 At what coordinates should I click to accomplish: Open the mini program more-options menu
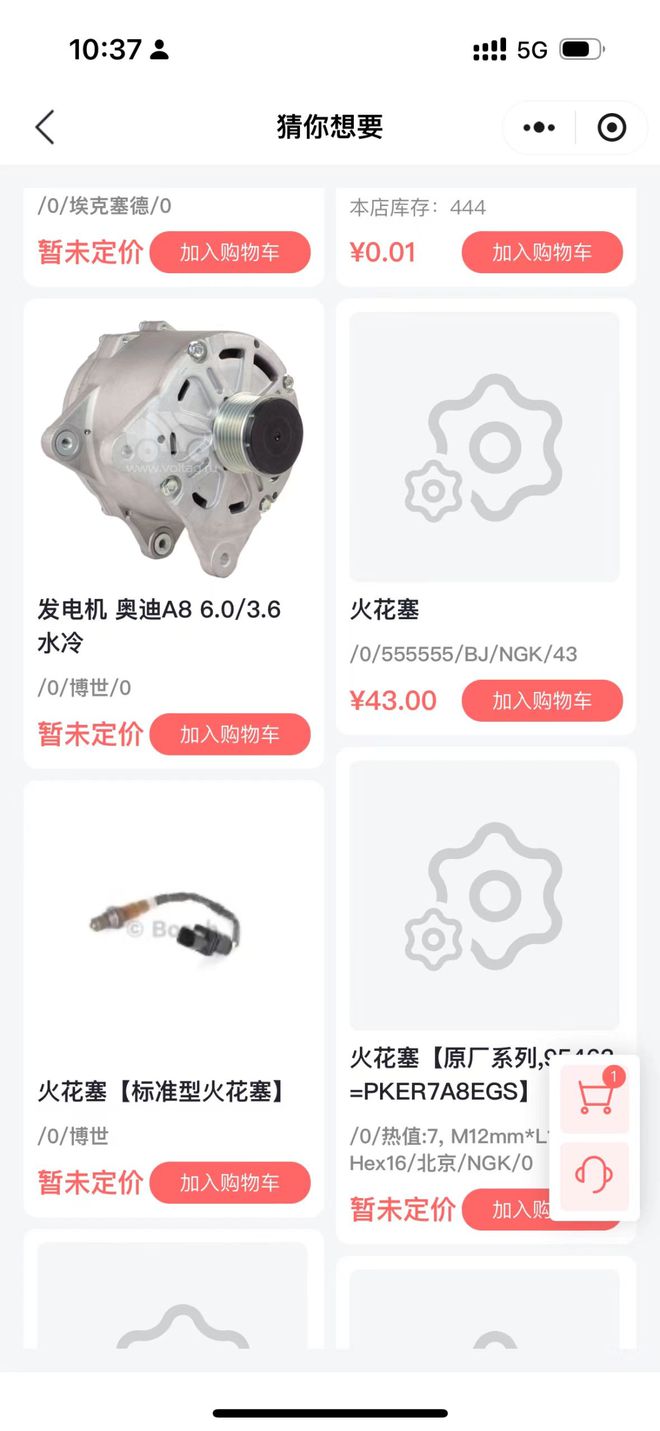click(539, 127)
